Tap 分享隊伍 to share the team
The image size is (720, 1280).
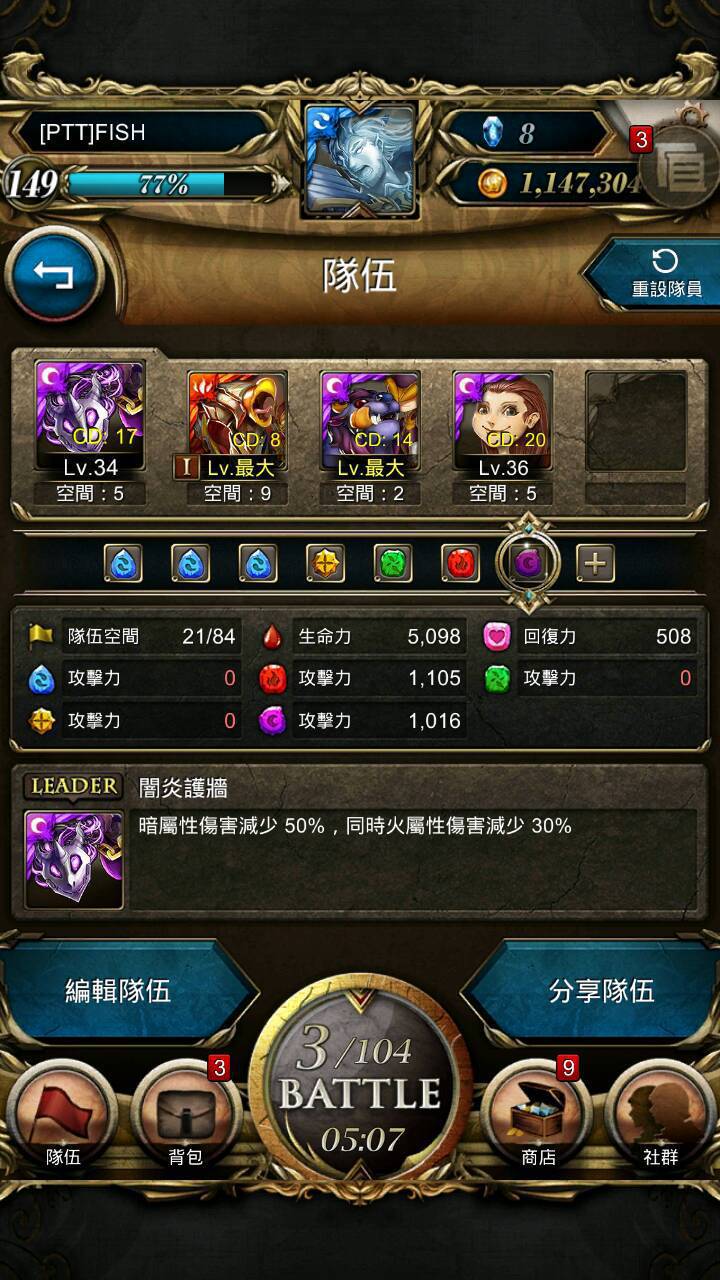(602, 991)
